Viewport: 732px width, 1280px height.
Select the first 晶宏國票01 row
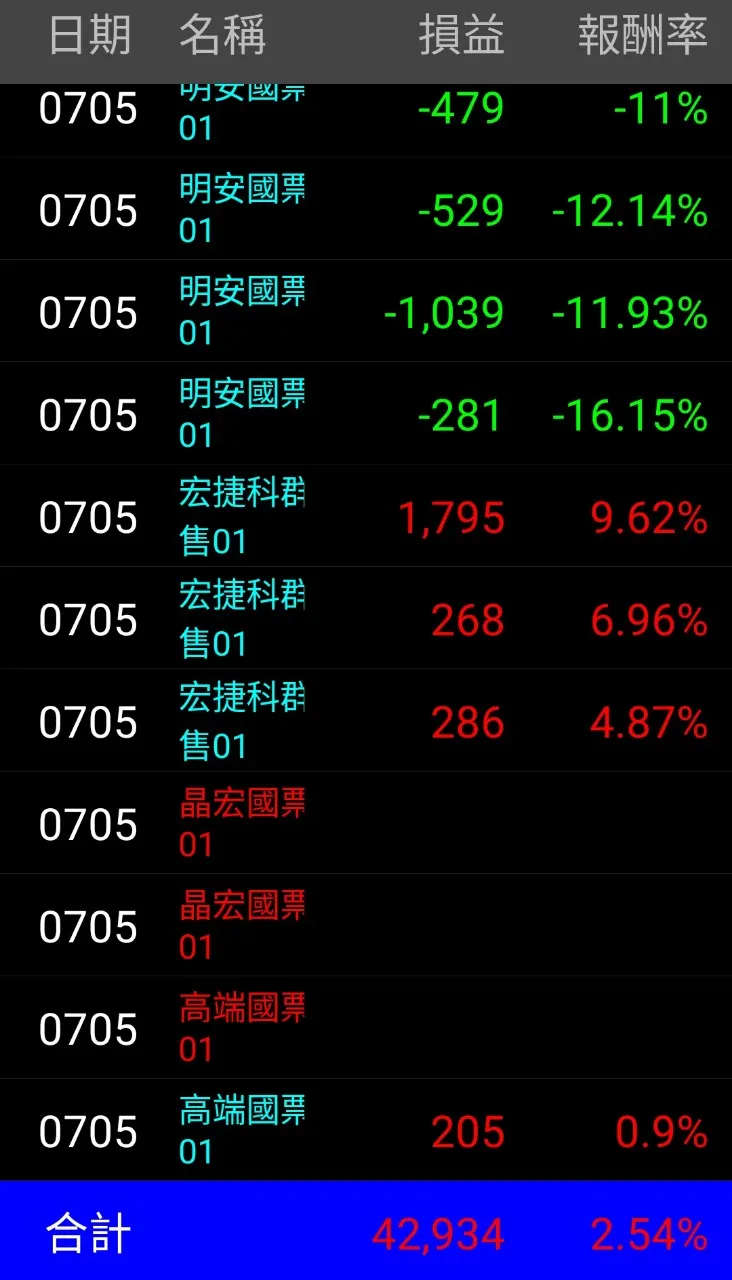[x=366, y=822]
